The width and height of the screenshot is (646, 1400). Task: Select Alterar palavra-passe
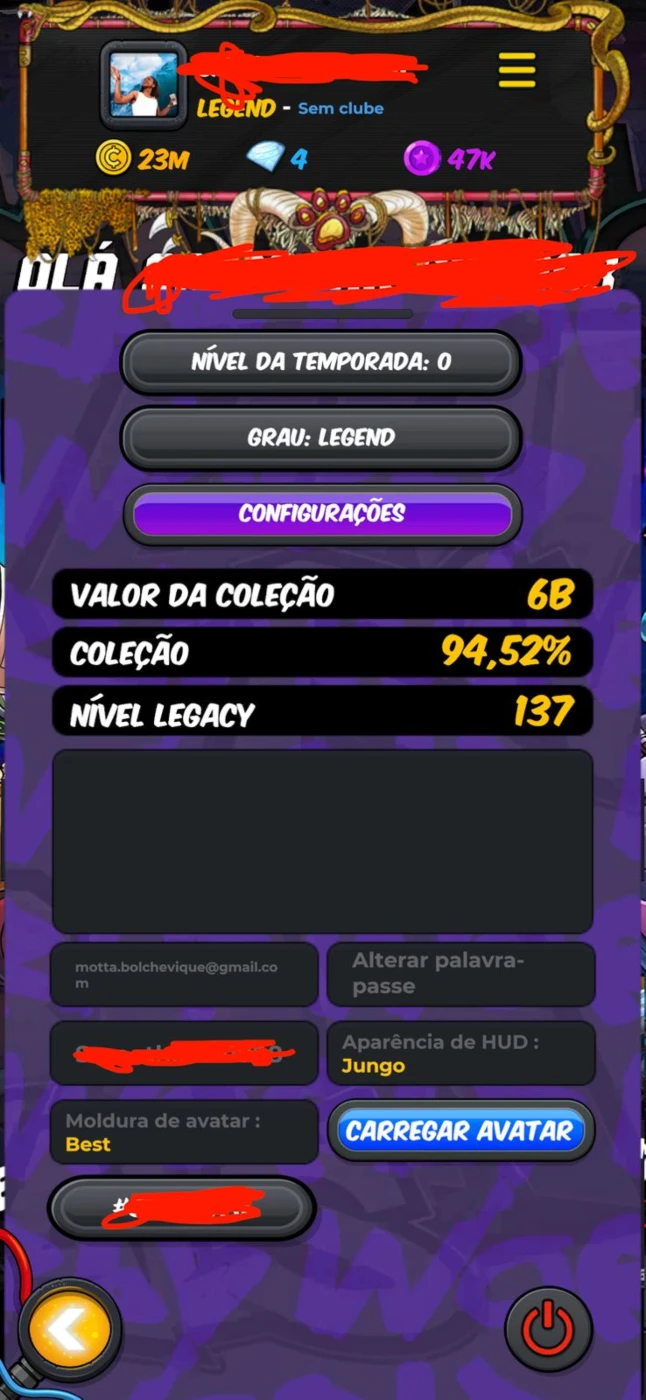point(461,974)
